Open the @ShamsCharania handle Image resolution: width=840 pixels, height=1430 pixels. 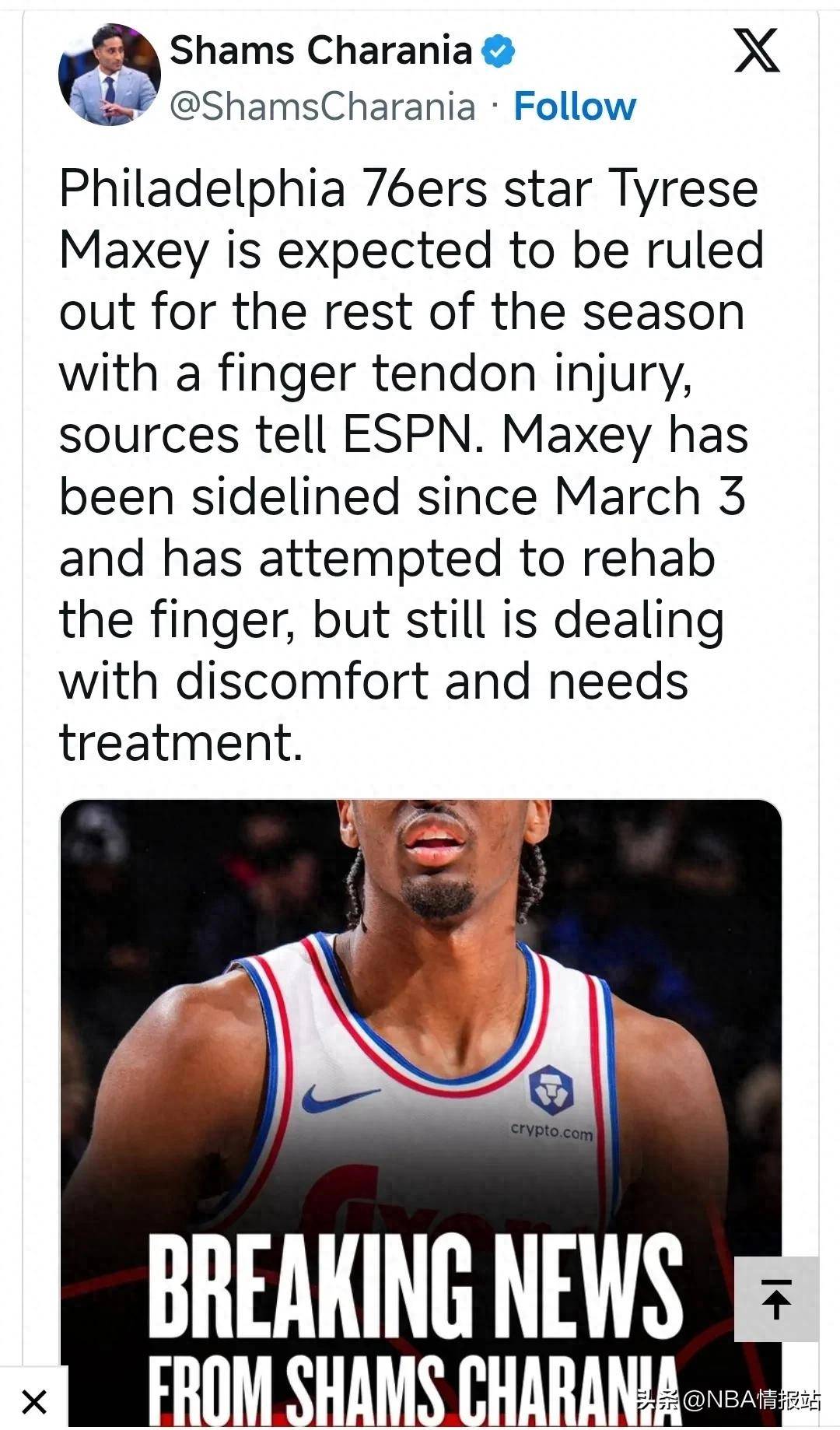point(322,107)
